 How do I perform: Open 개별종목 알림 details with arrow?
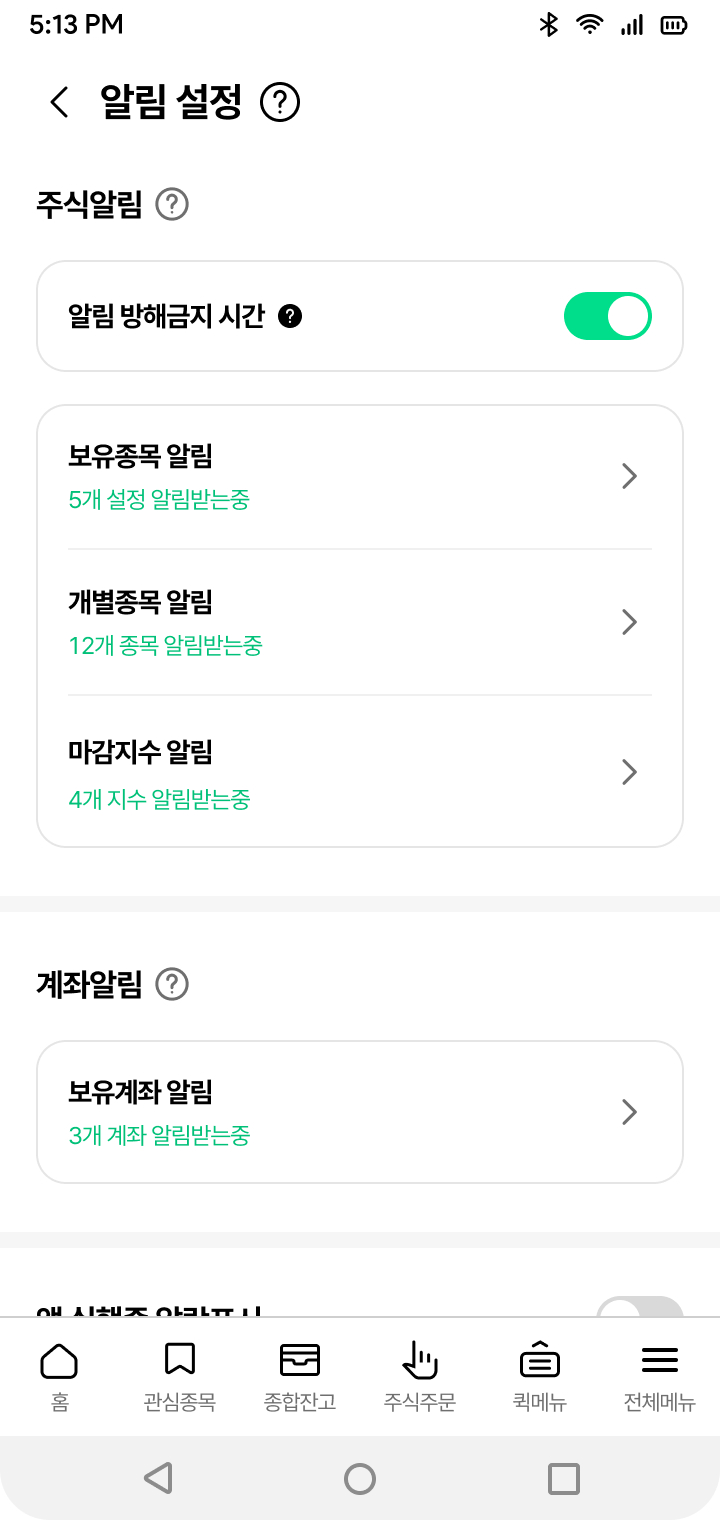629,622
